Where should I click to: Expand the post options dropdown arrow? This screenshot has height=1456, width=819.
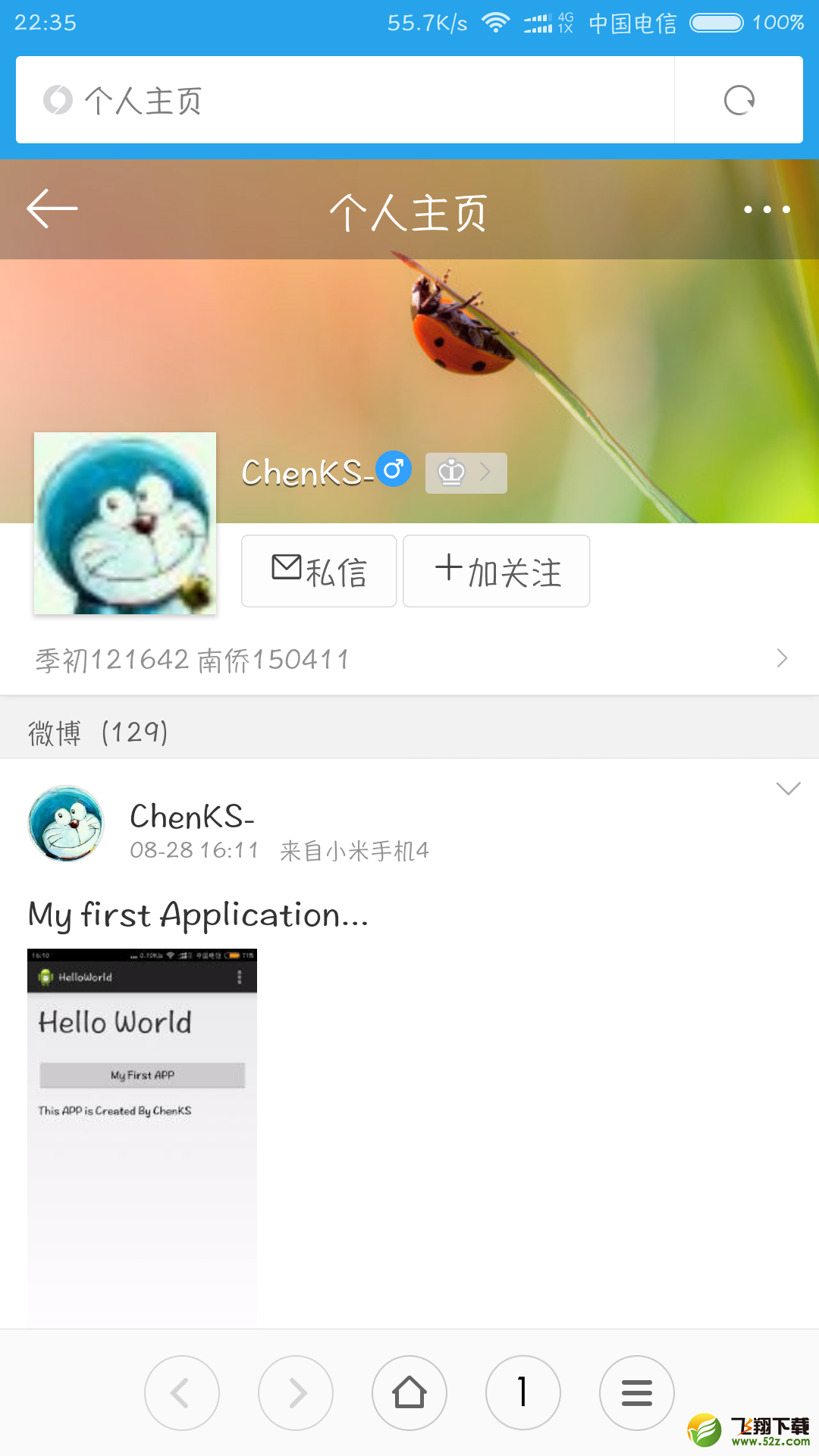click(x=788, y=789)
